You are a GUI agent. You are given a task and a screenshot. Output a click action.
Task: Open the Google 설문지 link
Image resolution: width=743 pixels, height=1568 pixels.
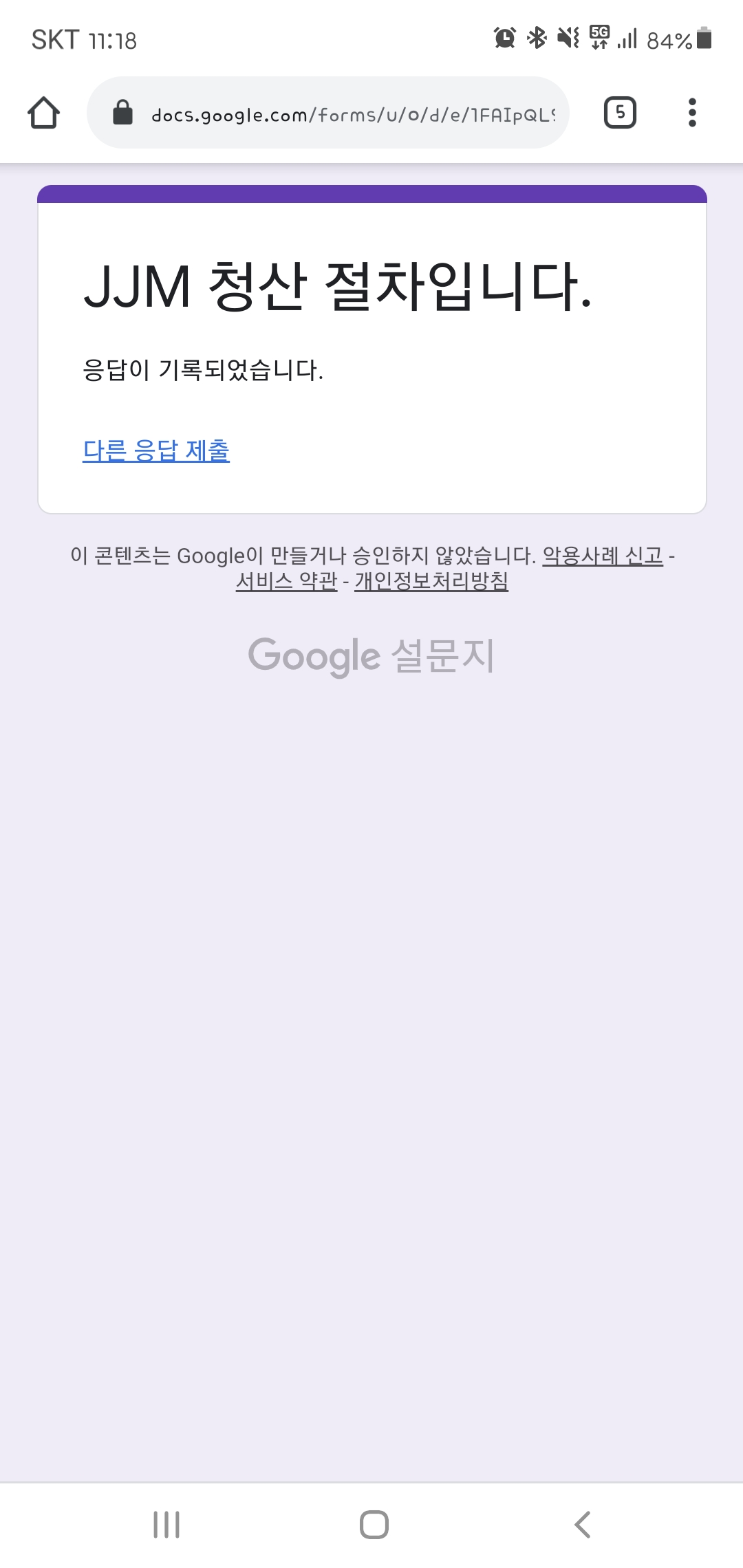point(371,655)
